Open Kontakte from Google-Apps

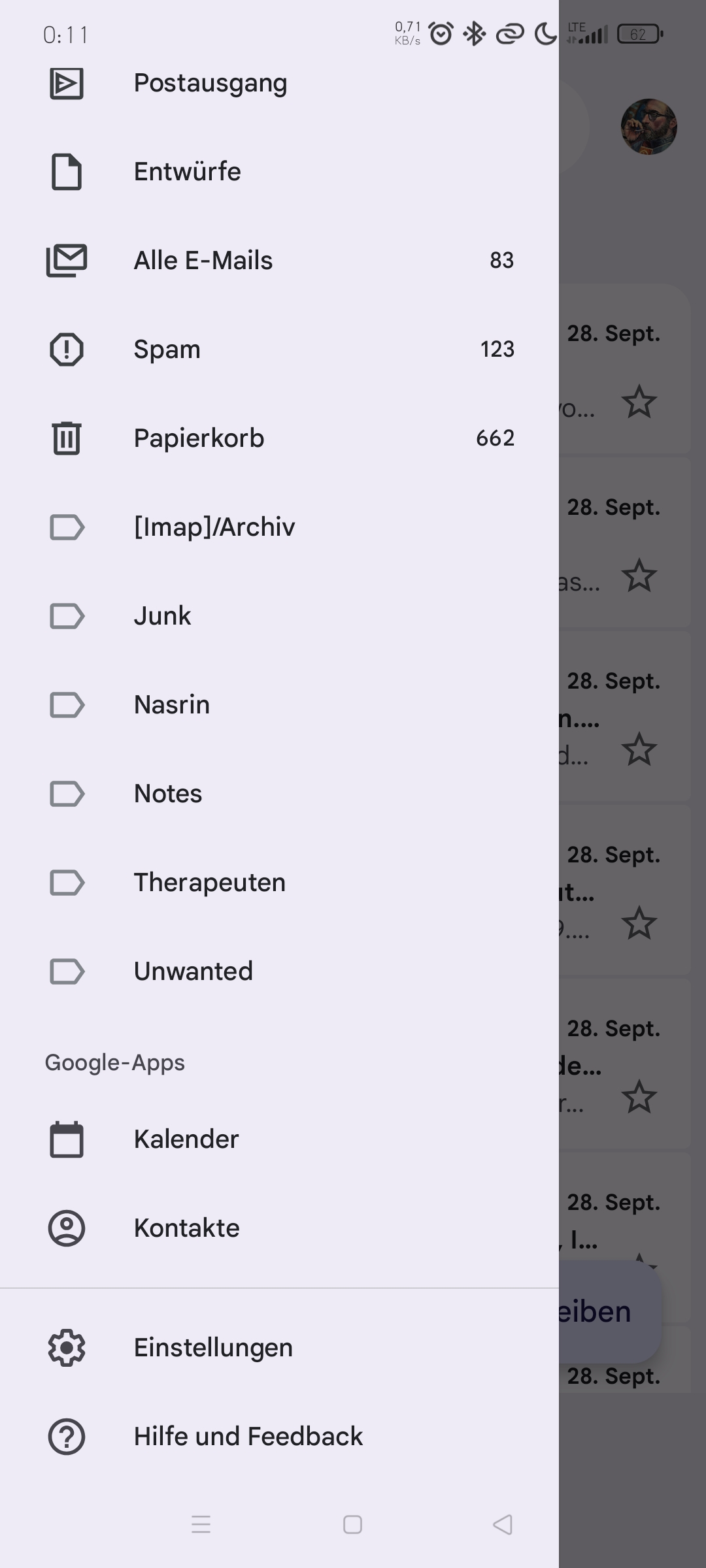click(186, 1228)
